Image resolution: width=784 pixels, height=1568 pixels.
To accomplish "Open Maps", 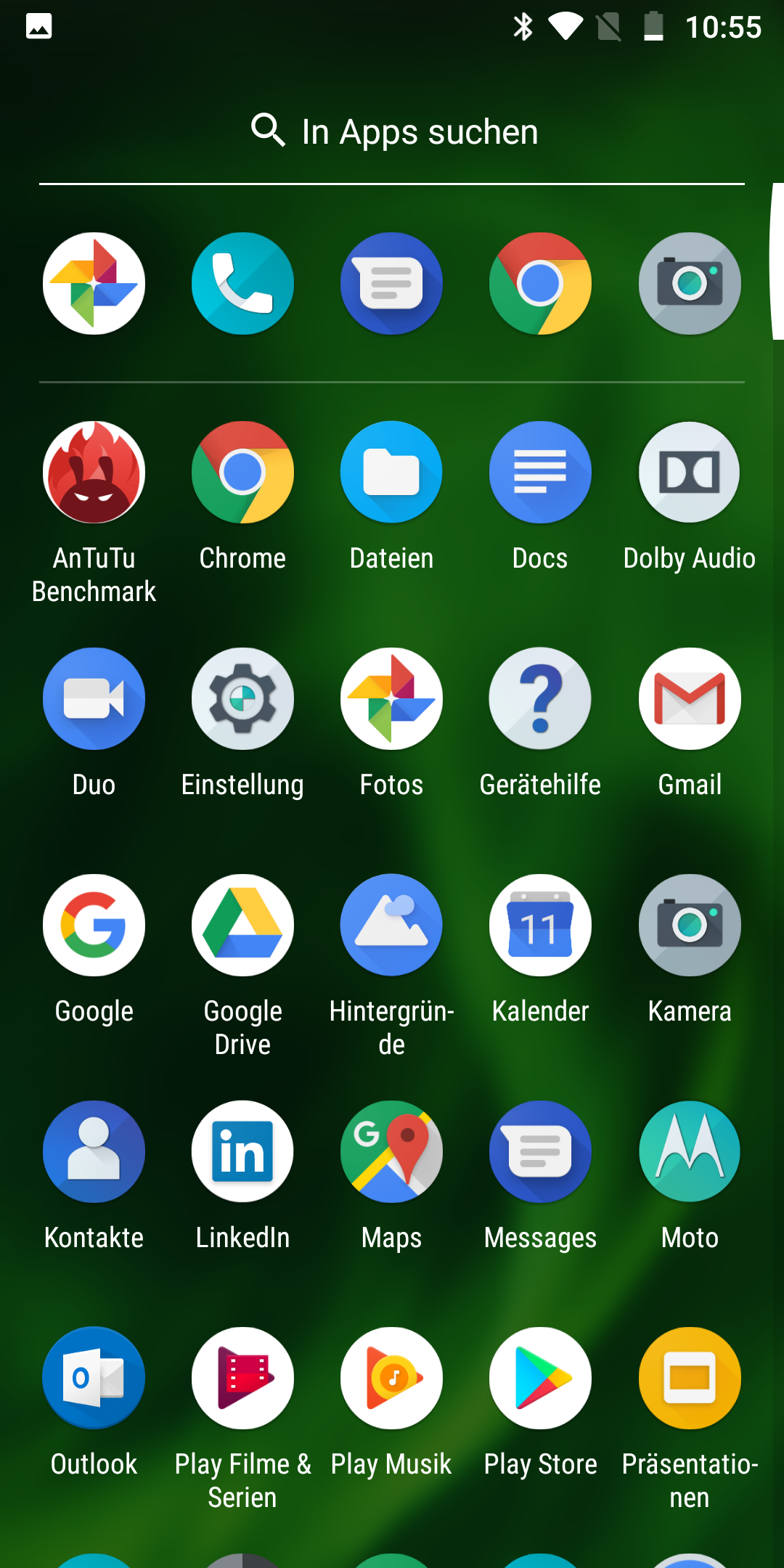I will click(391, 1152).
